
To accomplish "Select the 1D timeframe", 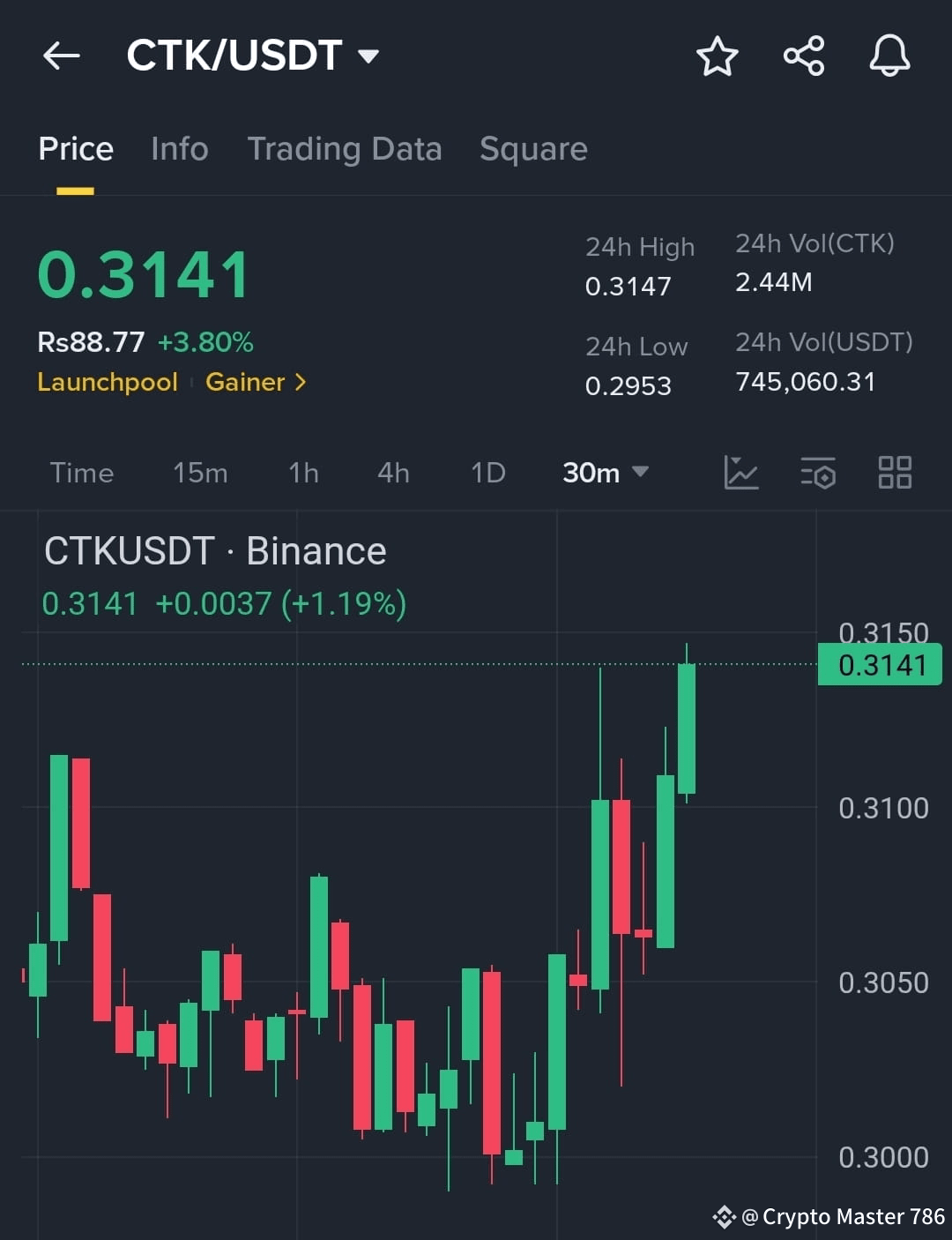I will pyautogui.click(x=487, y=473).
